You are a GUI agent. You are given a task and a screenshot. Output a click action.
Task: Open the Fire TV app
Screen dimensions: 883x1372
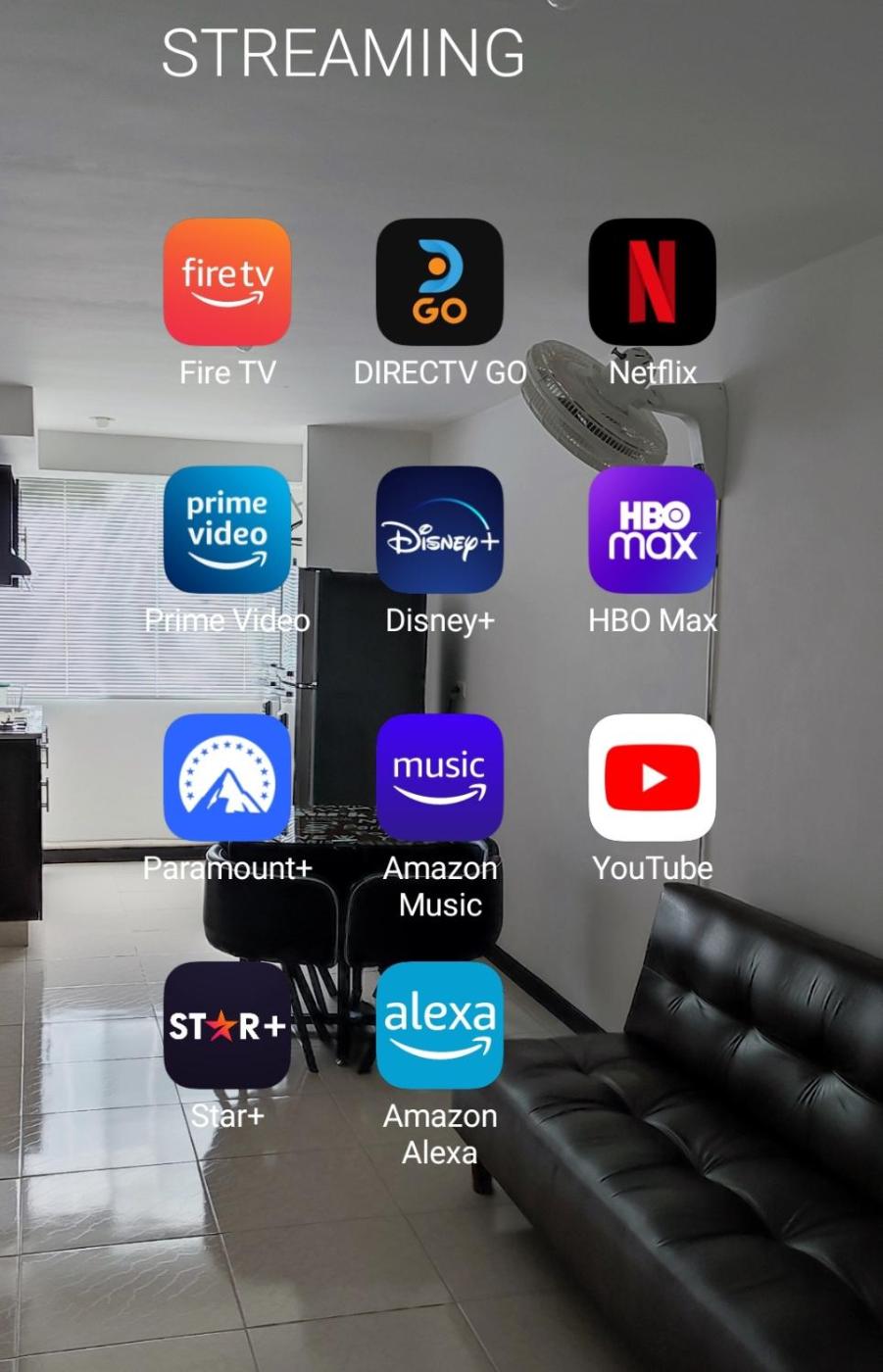(227, 282)
